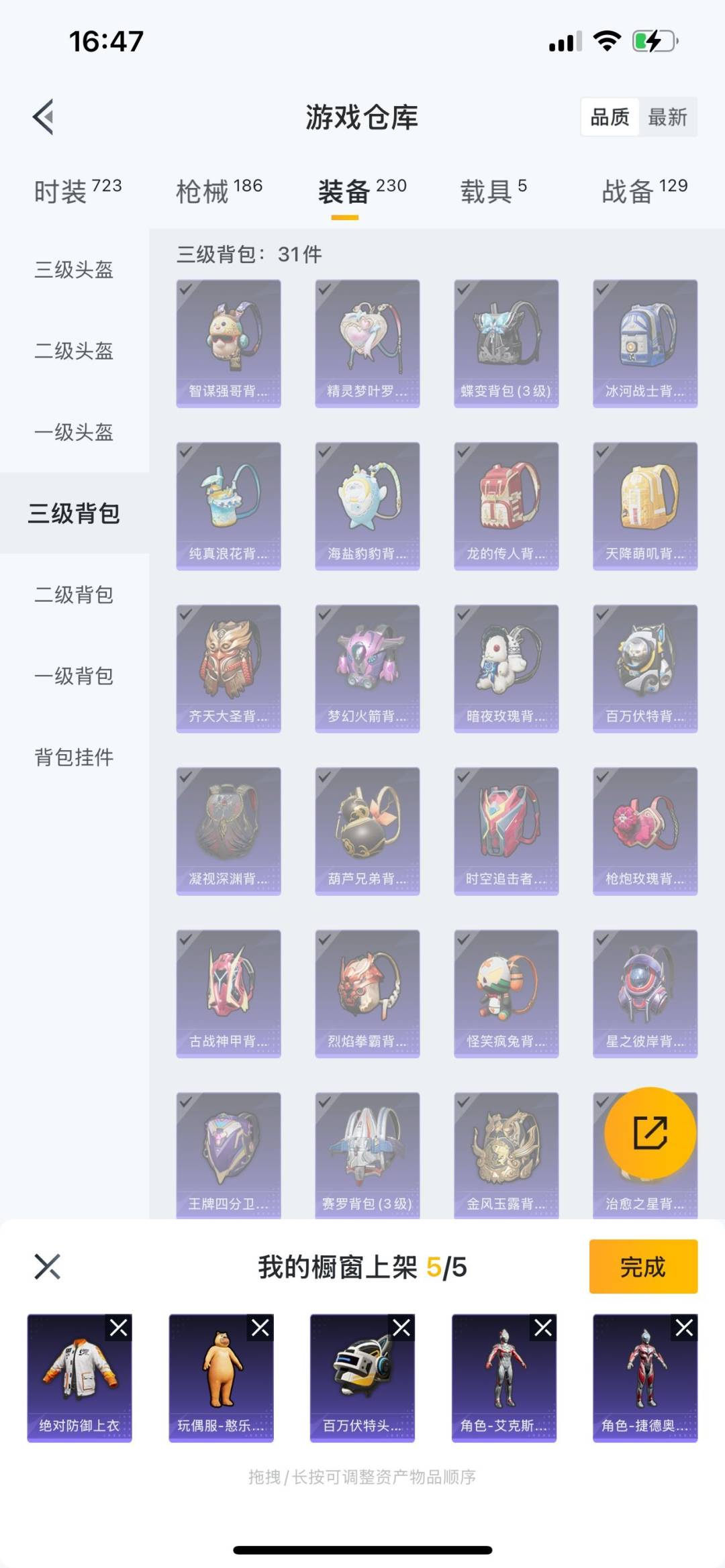Screen dimensions: 725x1568
Task: Open the 背包挂件 category
Action: (x=74, y=757)
